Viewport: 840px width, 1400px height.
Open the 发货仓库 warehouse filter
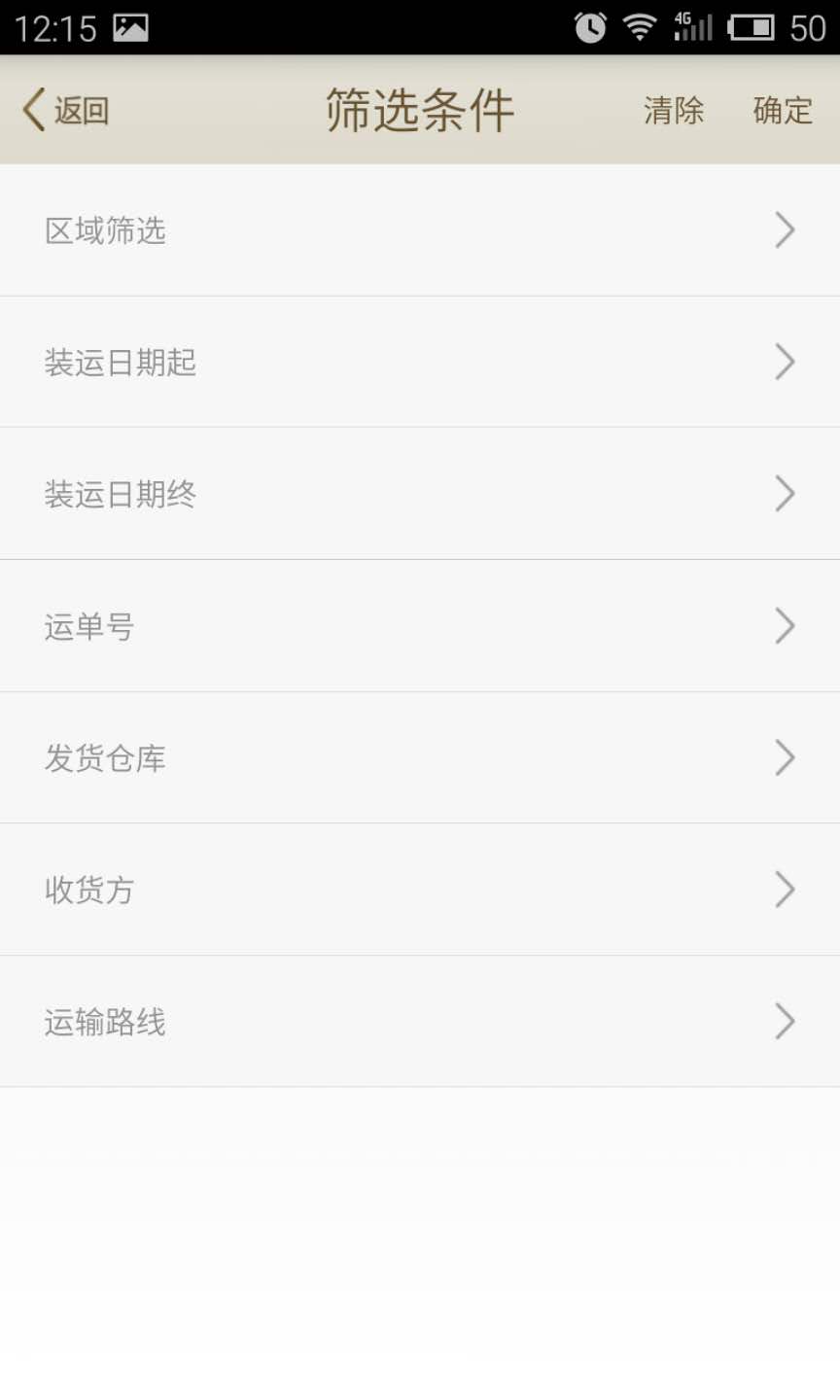point(420,758)
